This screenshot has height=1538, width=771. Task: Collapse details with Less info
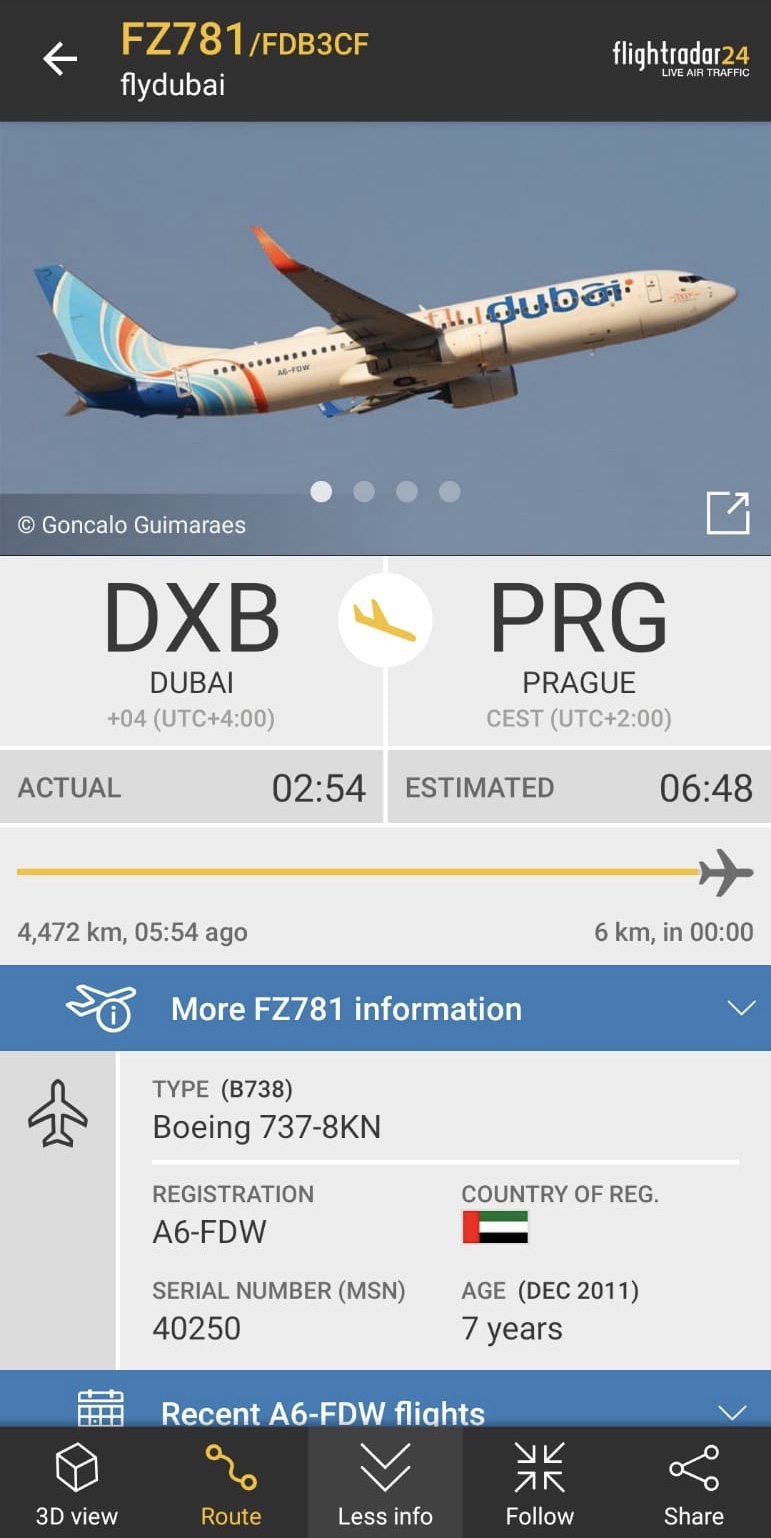(385, 1484)
